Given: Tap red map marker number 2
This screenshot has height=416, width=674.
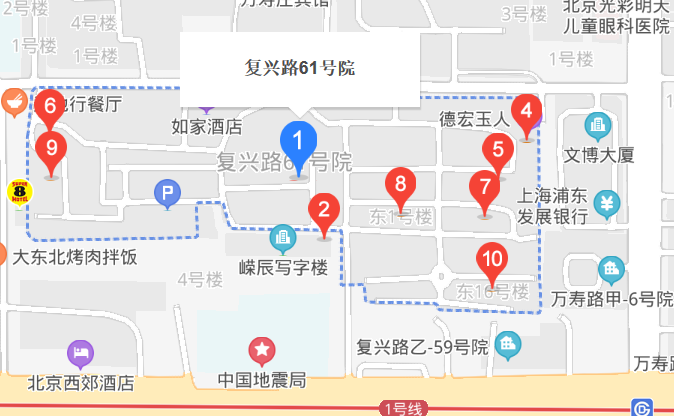Looking at the screenshot, I should (323, 212).
